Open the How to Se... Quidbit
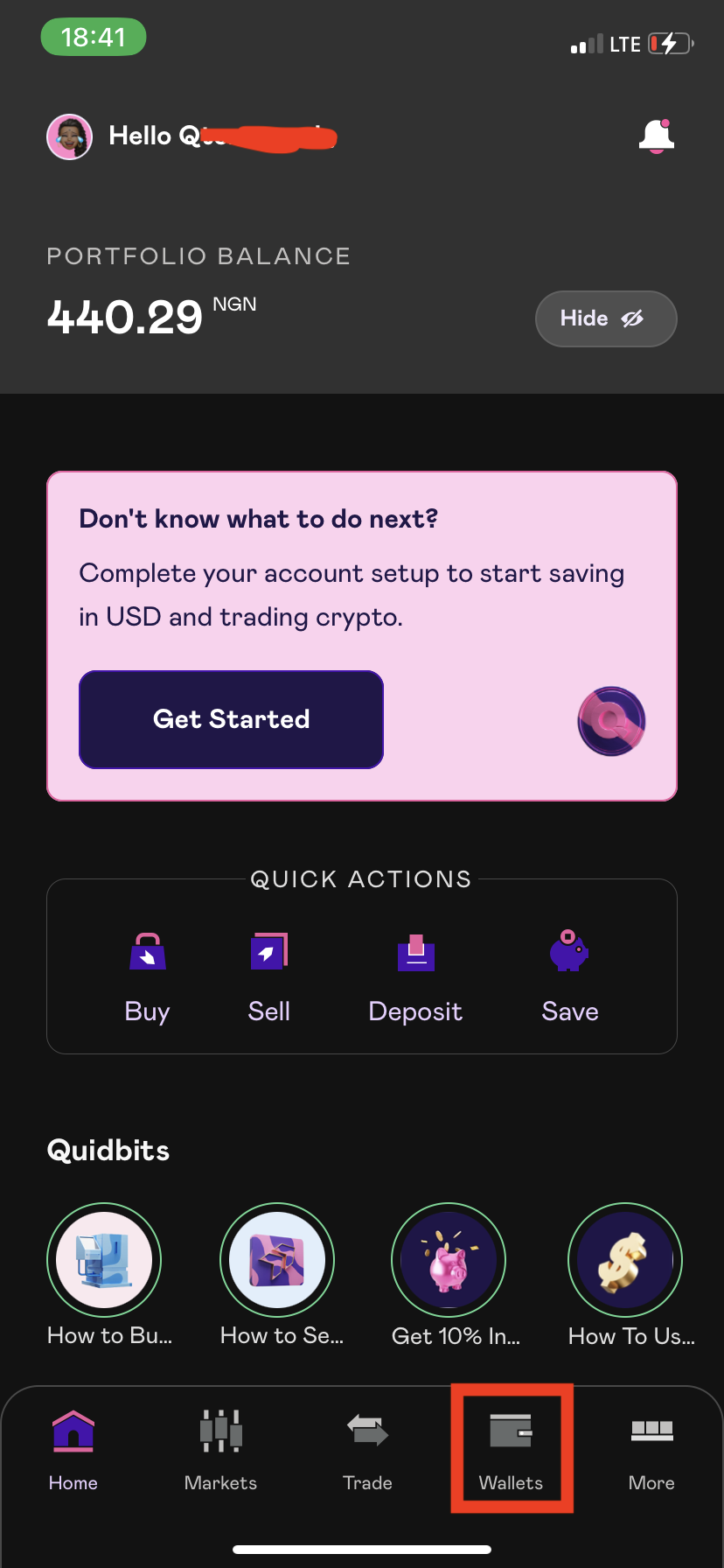This screenshot has height=1568, width=724. [x=277, y=1260]
